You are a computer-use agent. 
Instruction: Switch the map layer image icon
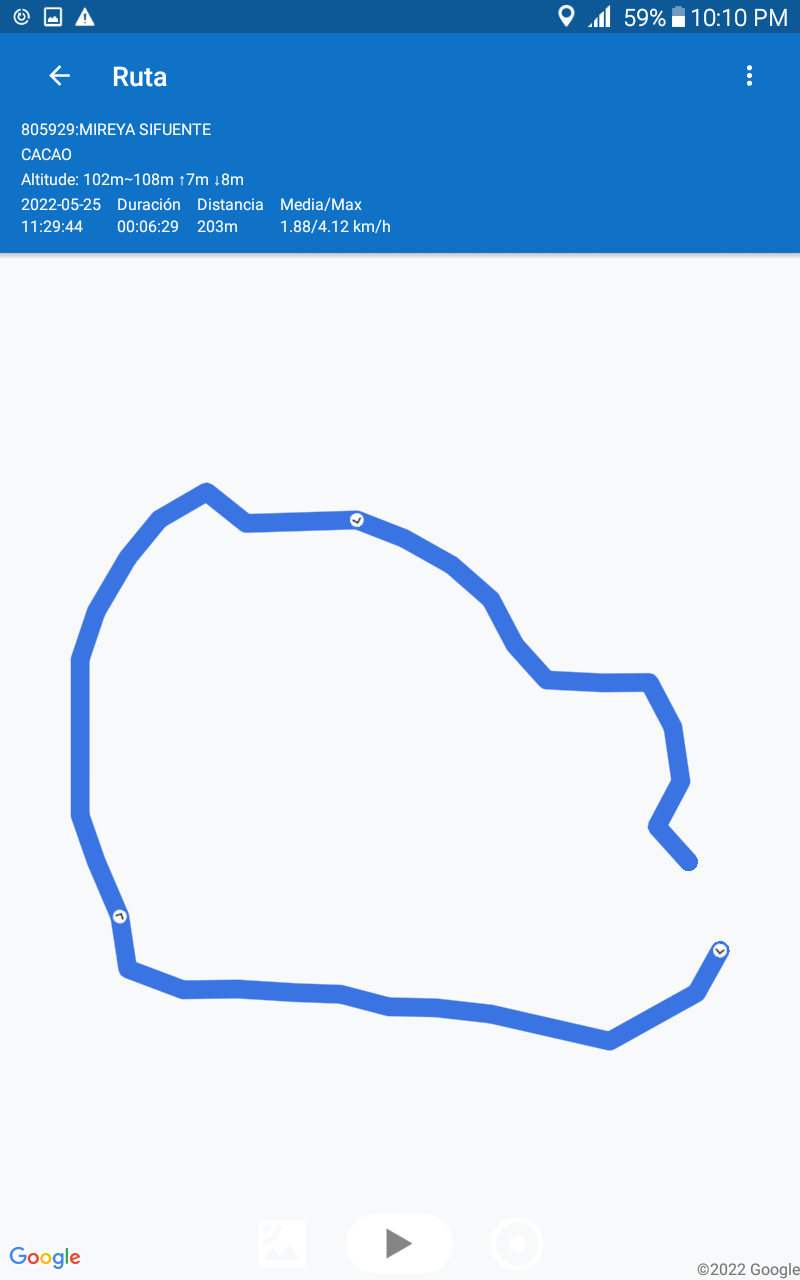click(282, 1244)
